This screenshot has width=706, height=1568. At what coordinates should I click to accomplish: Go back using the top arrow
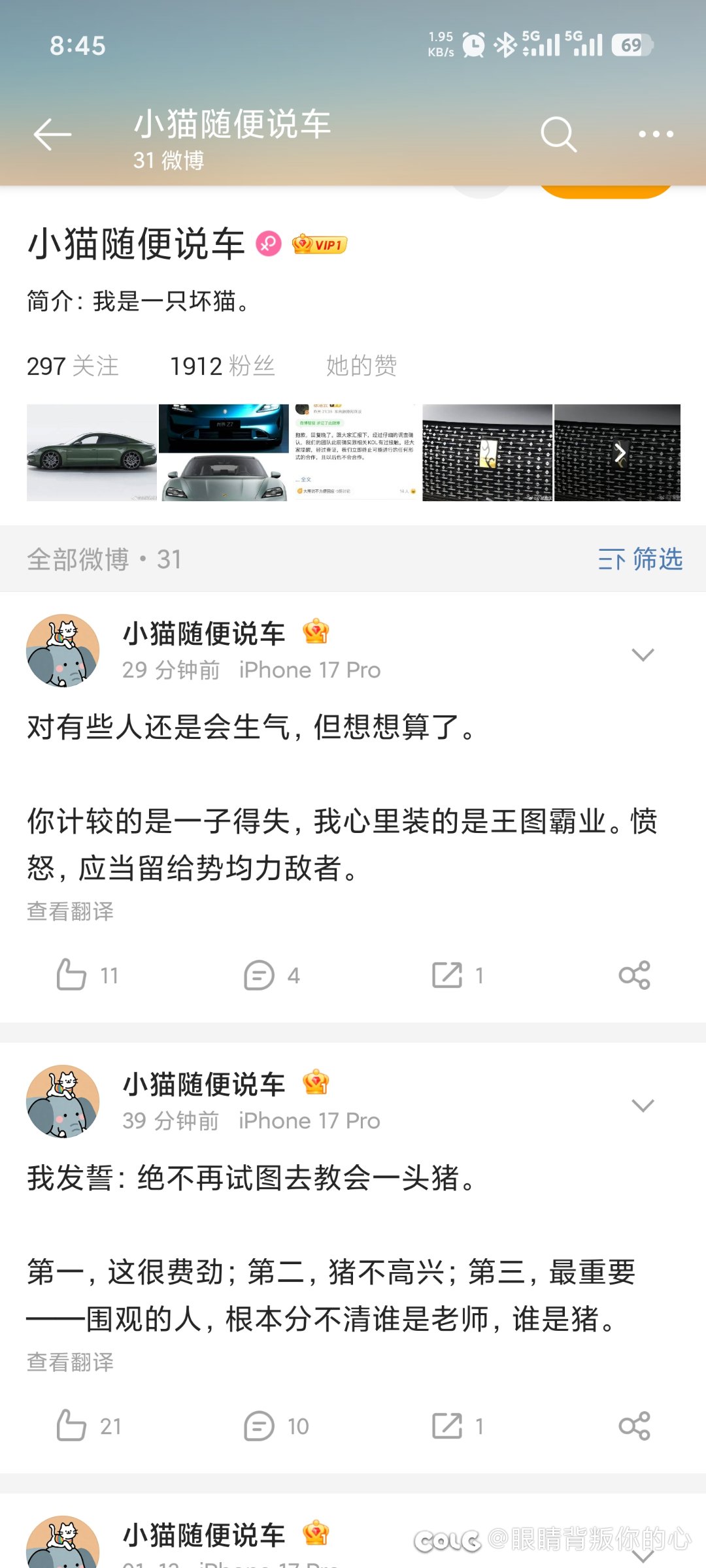tap(52, 135)
